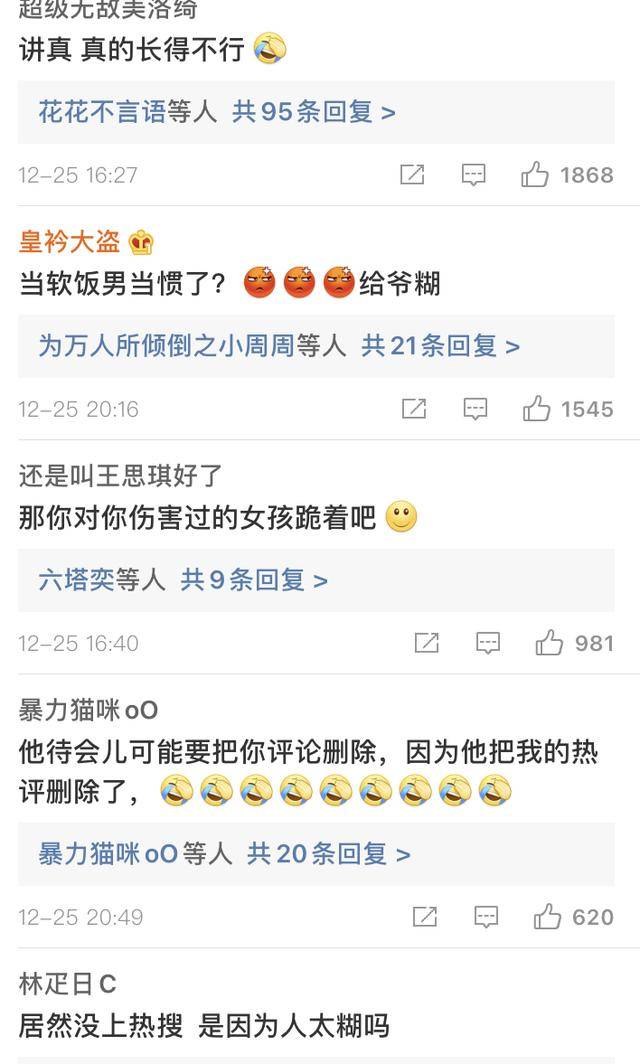Like 暴力猫咪oO's comment with 620 likes
Image resolution: width=640 pixels, height=1064 pixels.
point(547,917)
